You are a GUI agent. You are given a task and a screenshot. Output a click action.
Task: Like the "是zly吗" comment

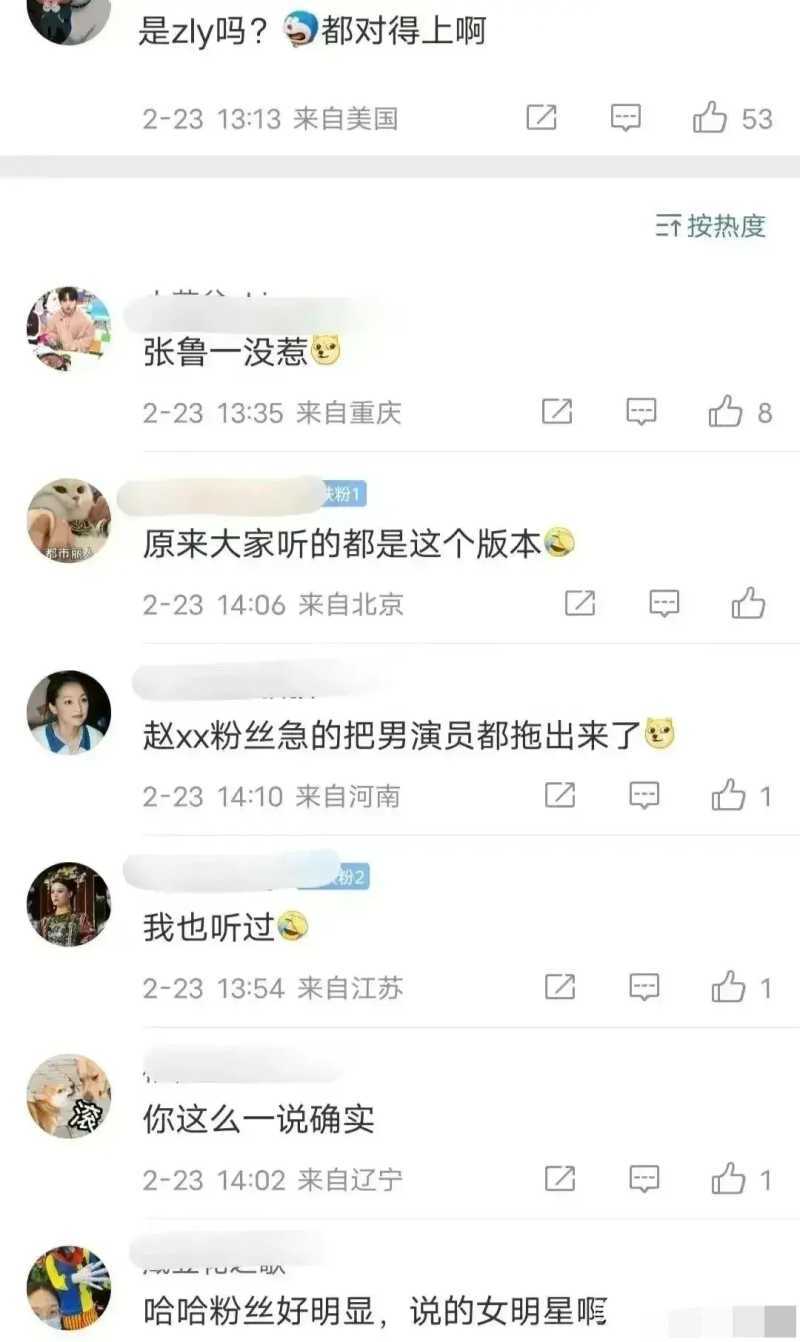pos(711,119)
